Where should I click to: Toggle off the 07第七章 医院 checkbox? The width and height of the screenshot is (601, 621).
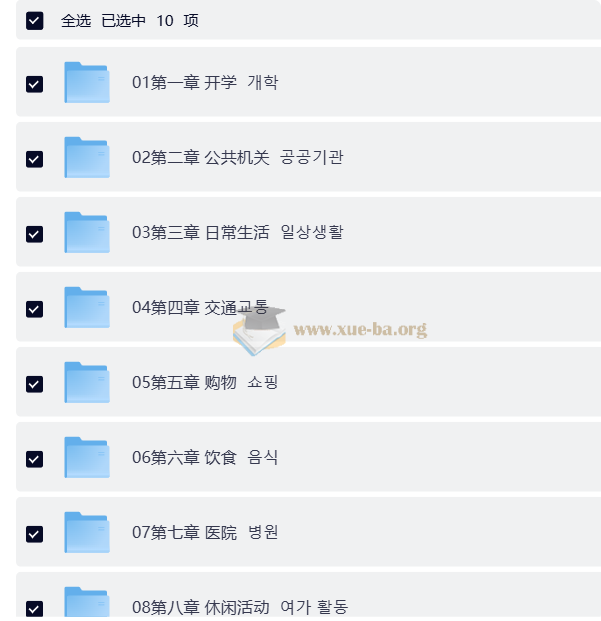click(x=35, y=534)
